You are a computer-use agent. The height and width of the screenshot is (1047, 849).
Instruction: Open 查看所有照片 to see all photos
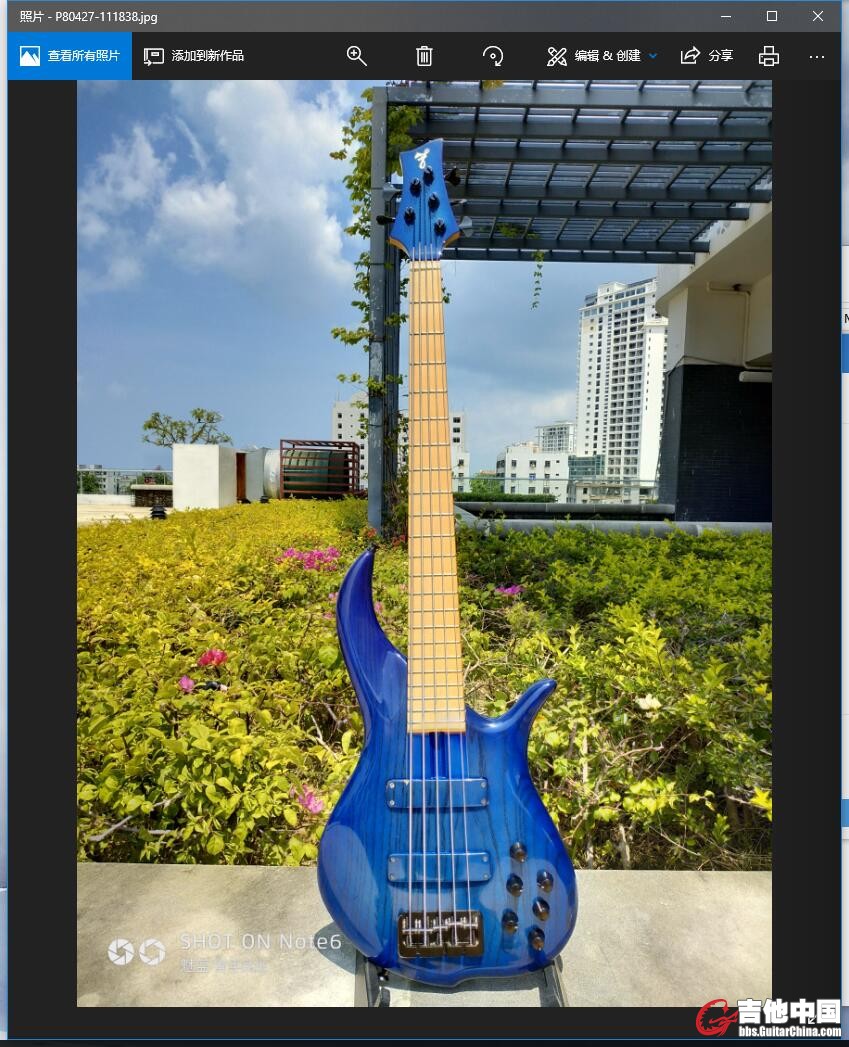(69, 56)
